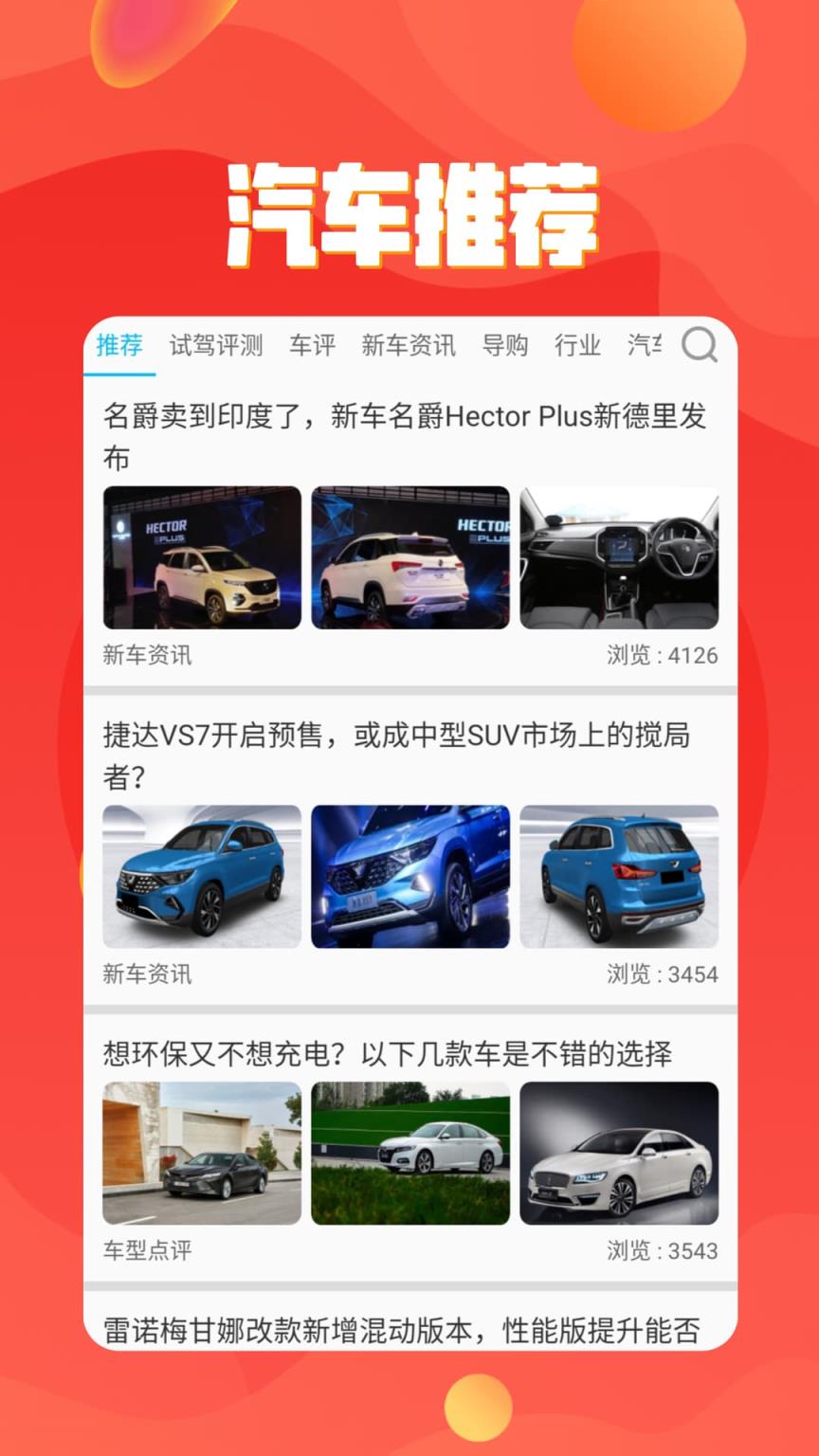Image resolution: width=819 pixels, height=1456 pixels.
Task: Tap the Hector Plus interior photo thumbnail
Action: click(x=619, y=556)
